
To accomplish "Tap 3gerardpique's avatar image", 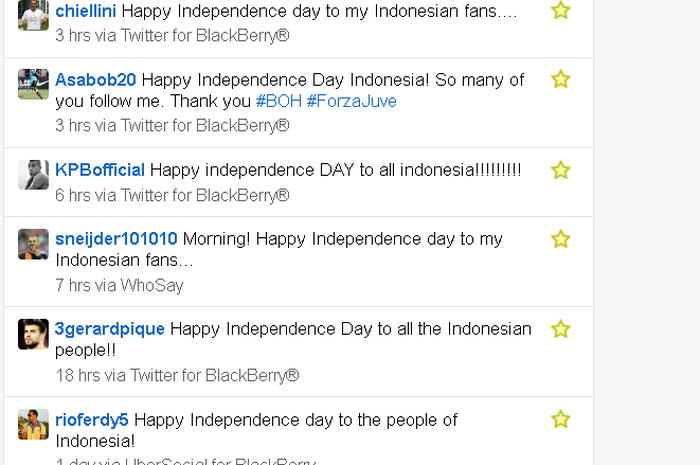I will pos(33,334).
